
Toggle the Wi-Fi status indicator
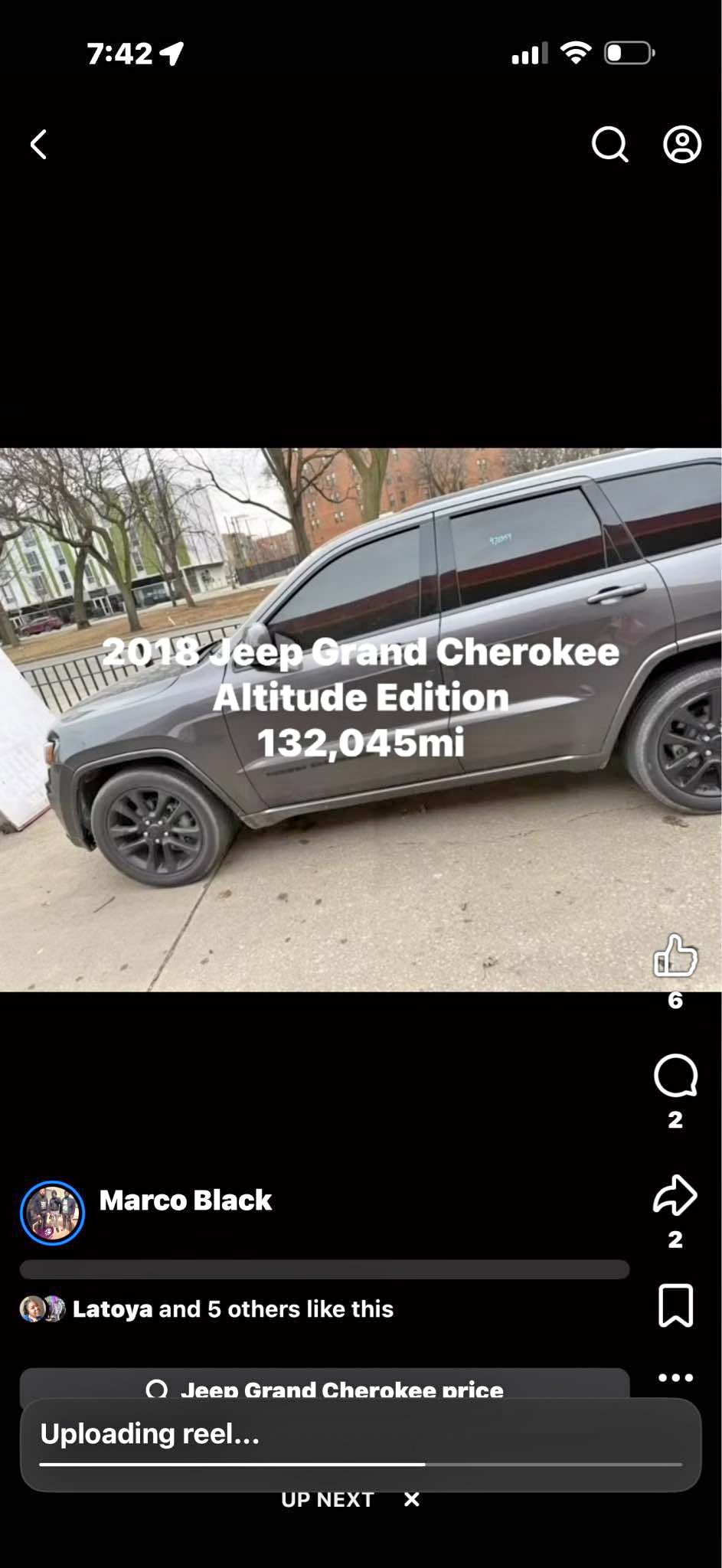coord(576,51)
